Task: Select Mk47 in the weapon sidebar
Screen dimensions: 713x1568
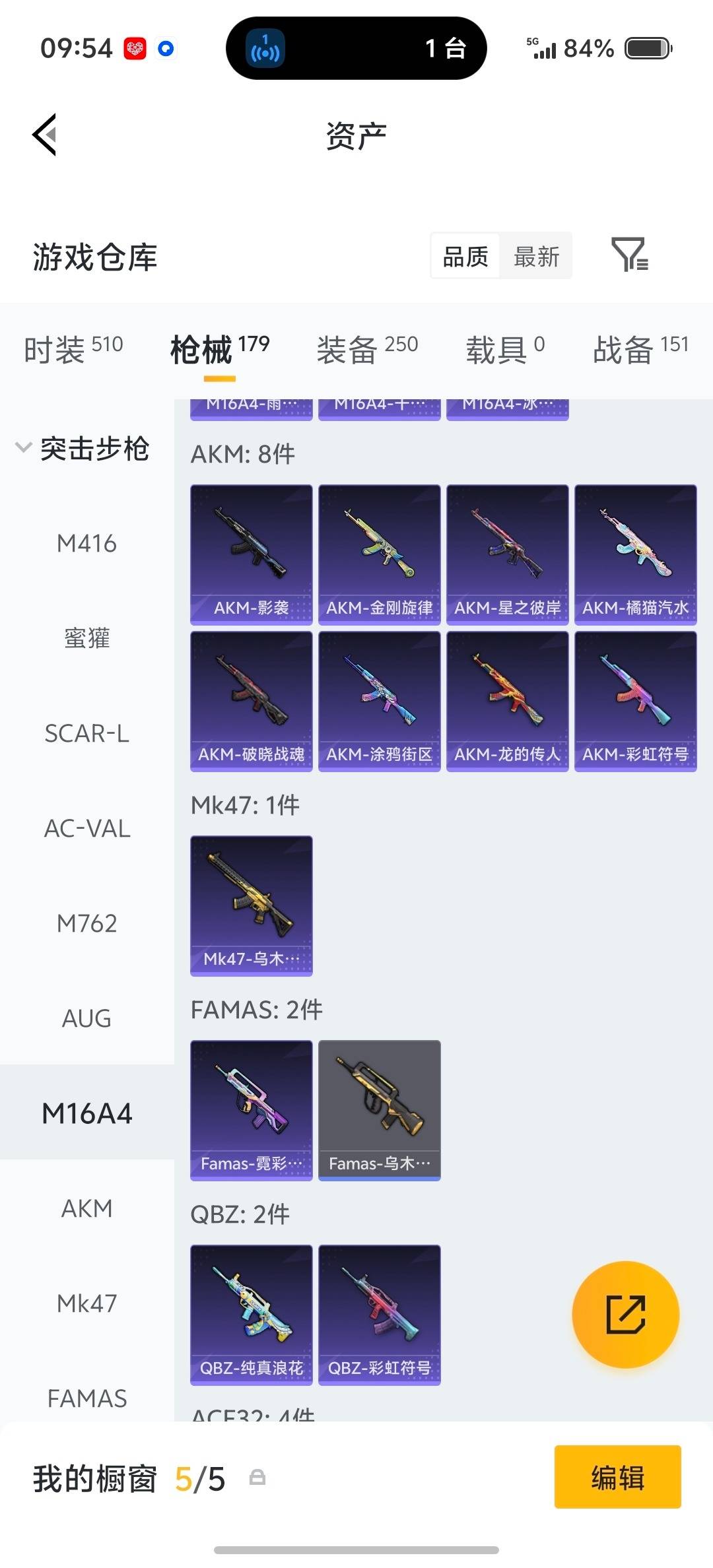Action: pyautogui.click(x=88, y=1303)
